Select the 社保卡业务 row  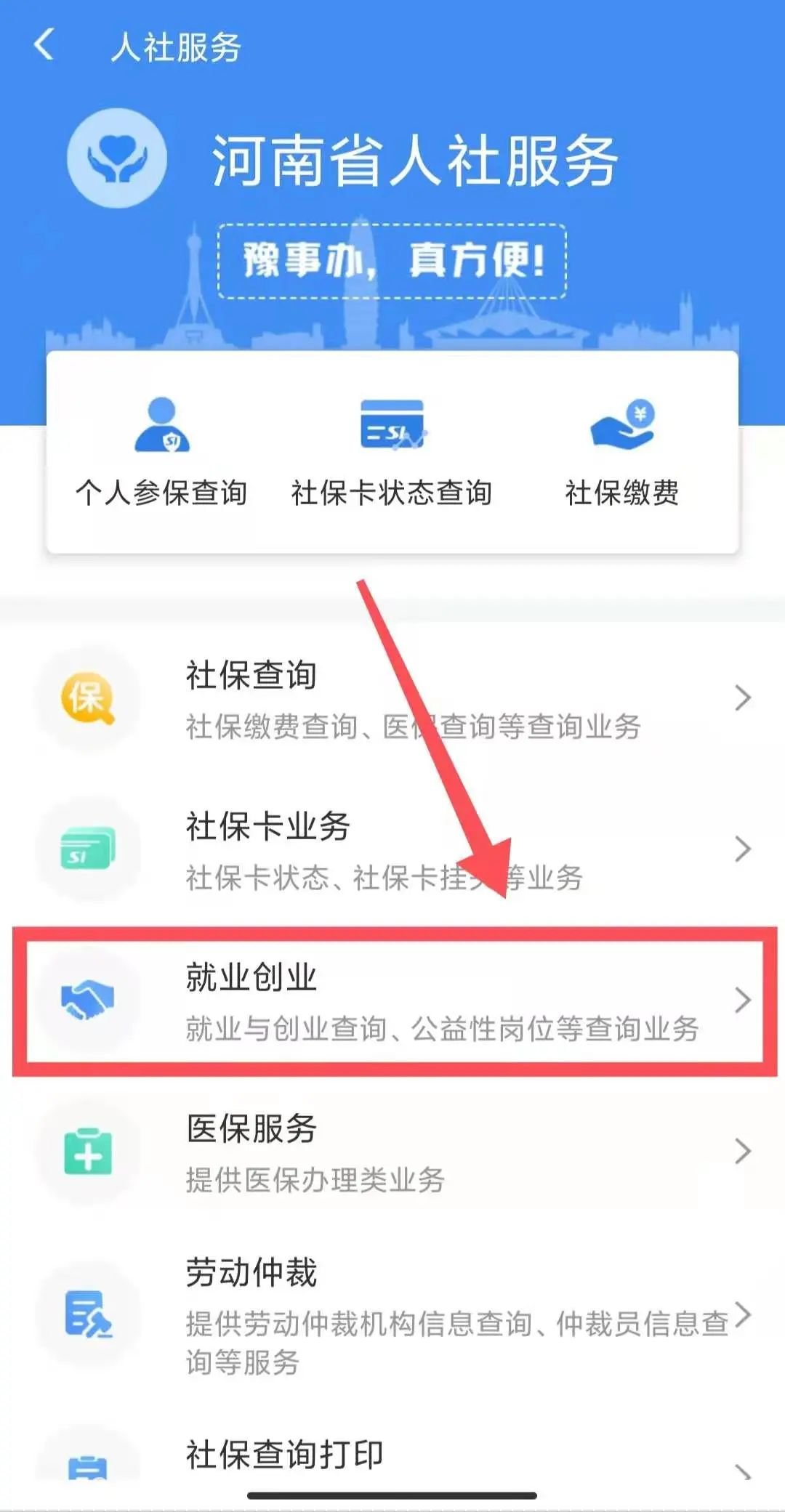[x=392, y=849]
